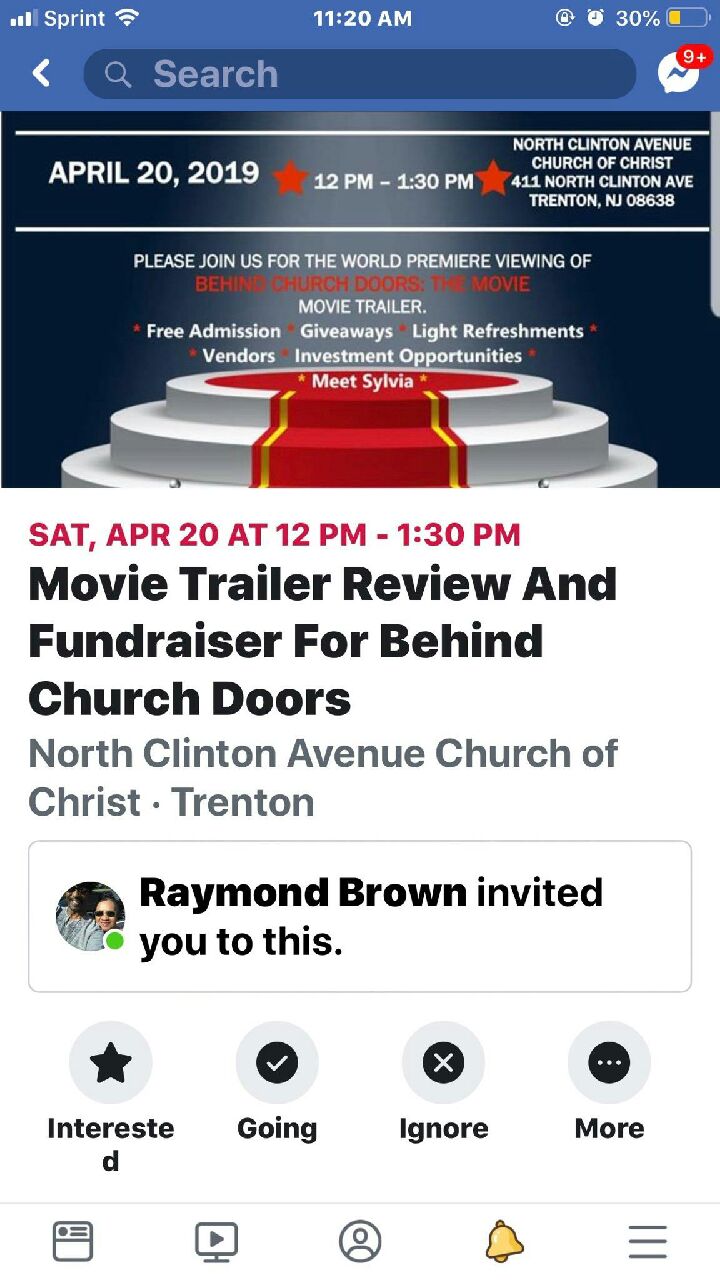Open the event cover image
This screenshot has height=1280, width=720.
360,299
